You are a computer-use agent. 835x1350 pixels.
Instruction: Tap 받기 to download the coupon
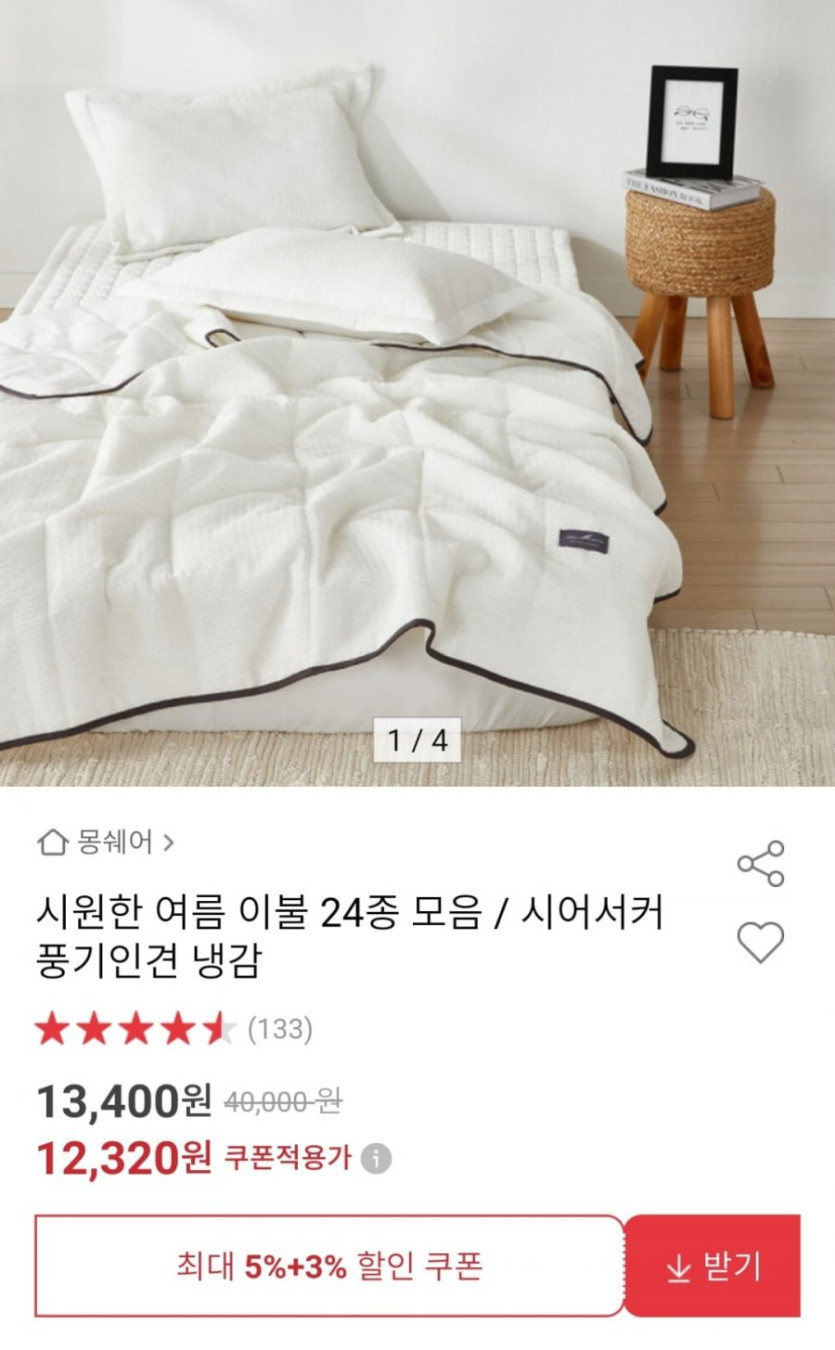712,1266
